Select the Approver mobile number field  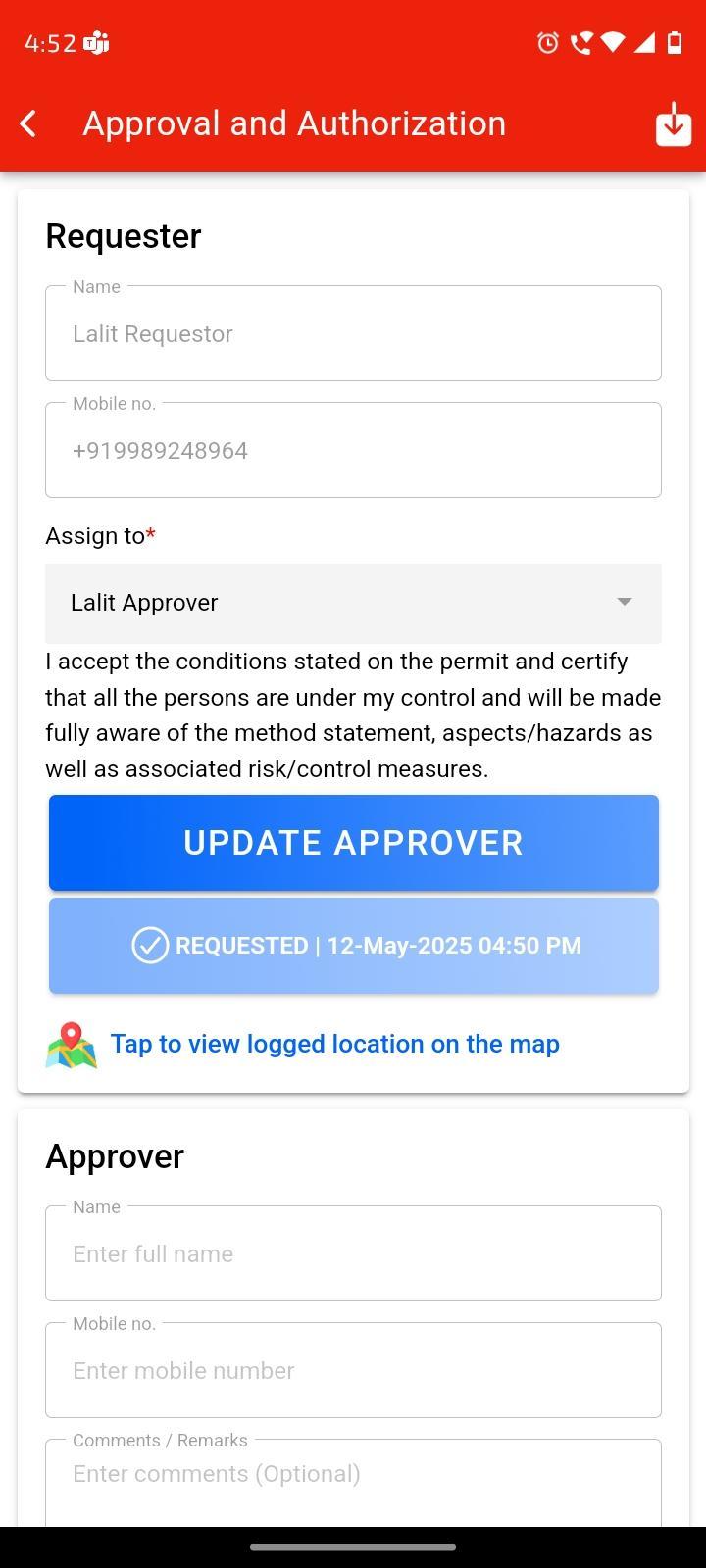(x=353, y=1370)
